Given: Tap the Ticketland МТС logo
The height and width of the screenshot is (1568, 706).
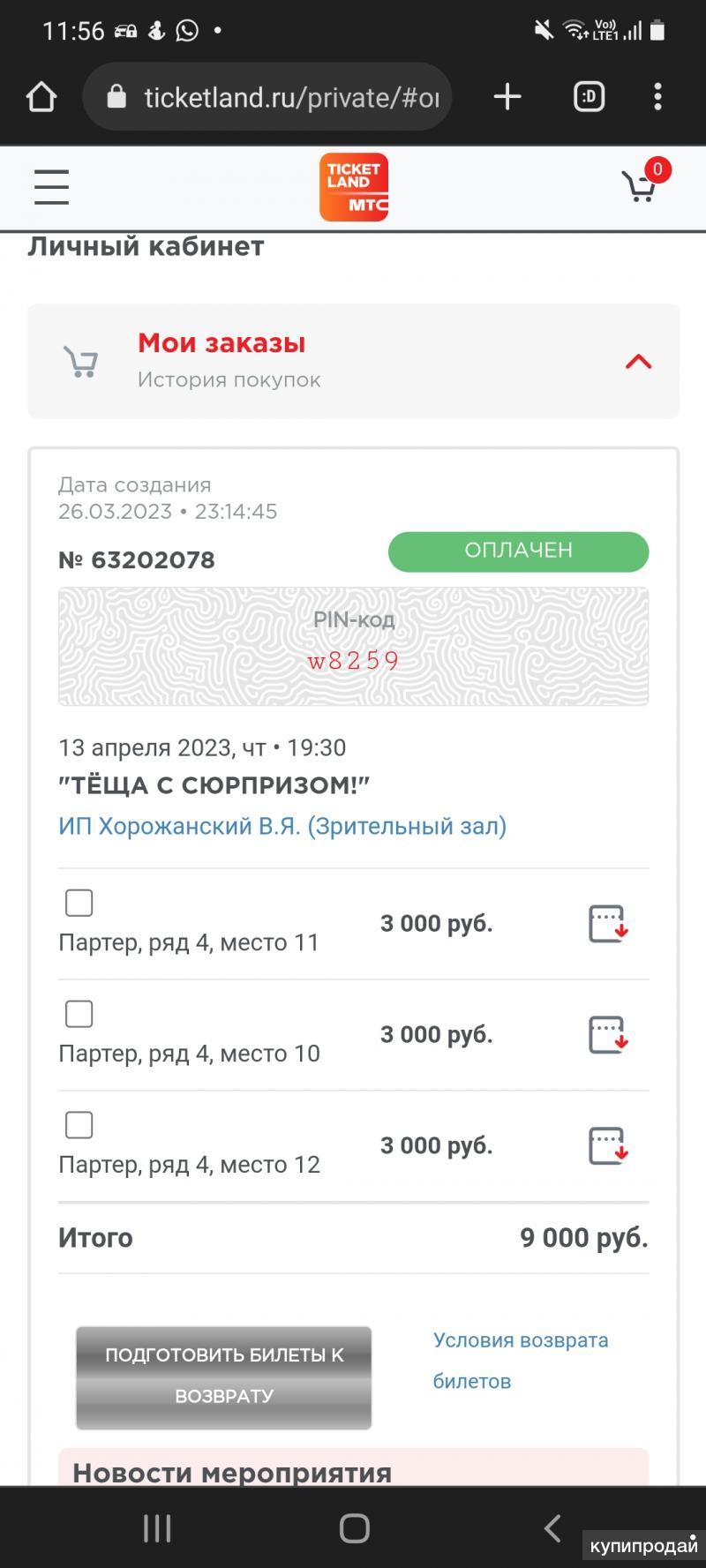Looking at the screenshot, I should pos(354,187).
